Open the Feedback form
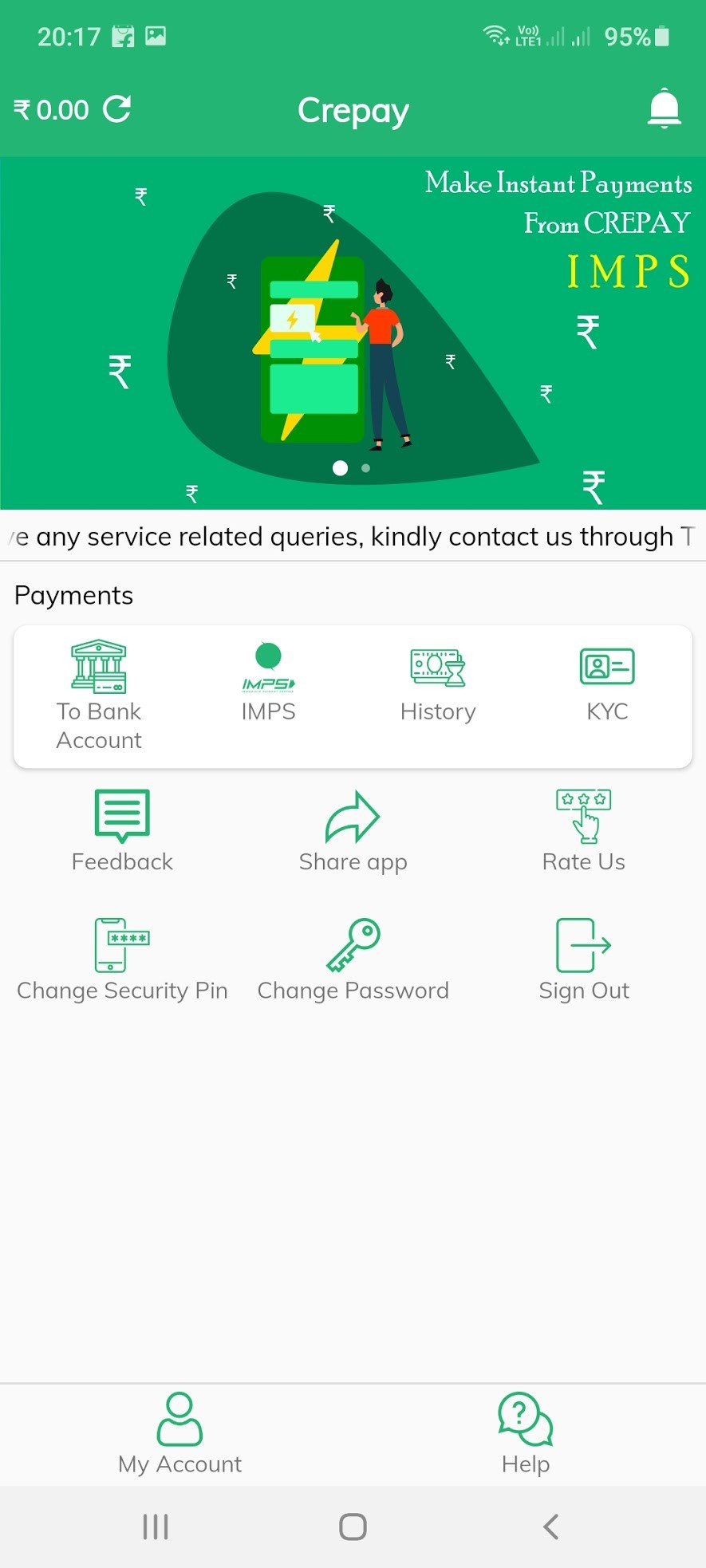The height and width of the screenshot is (1568, 706). coord(122,830)
